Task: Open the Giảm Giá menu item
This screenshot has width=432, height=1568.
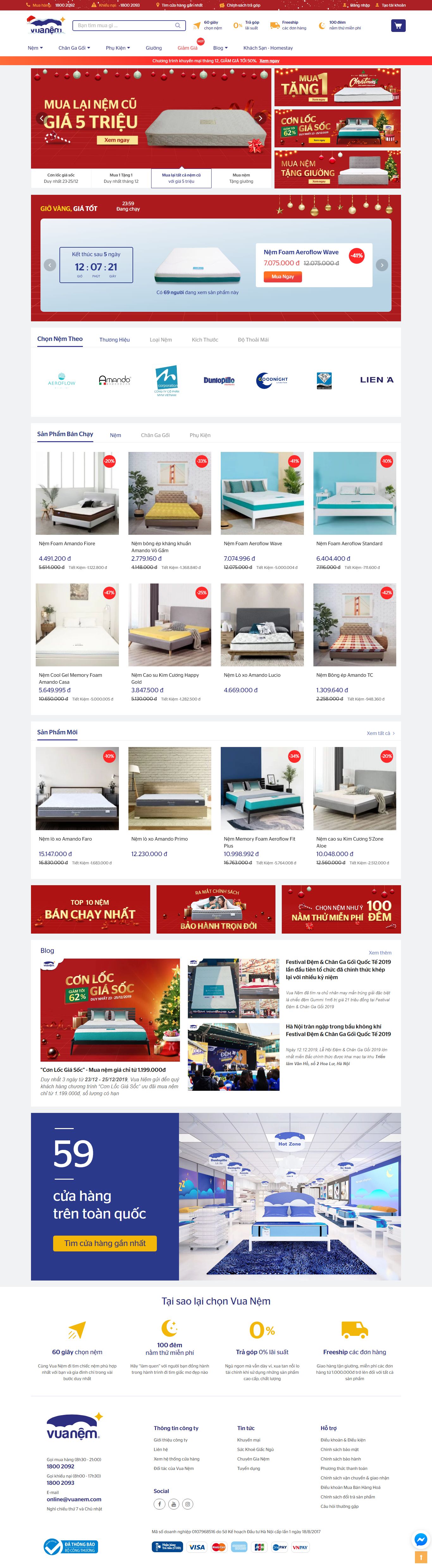Action: pyautogui.click(x=188, y=47)
